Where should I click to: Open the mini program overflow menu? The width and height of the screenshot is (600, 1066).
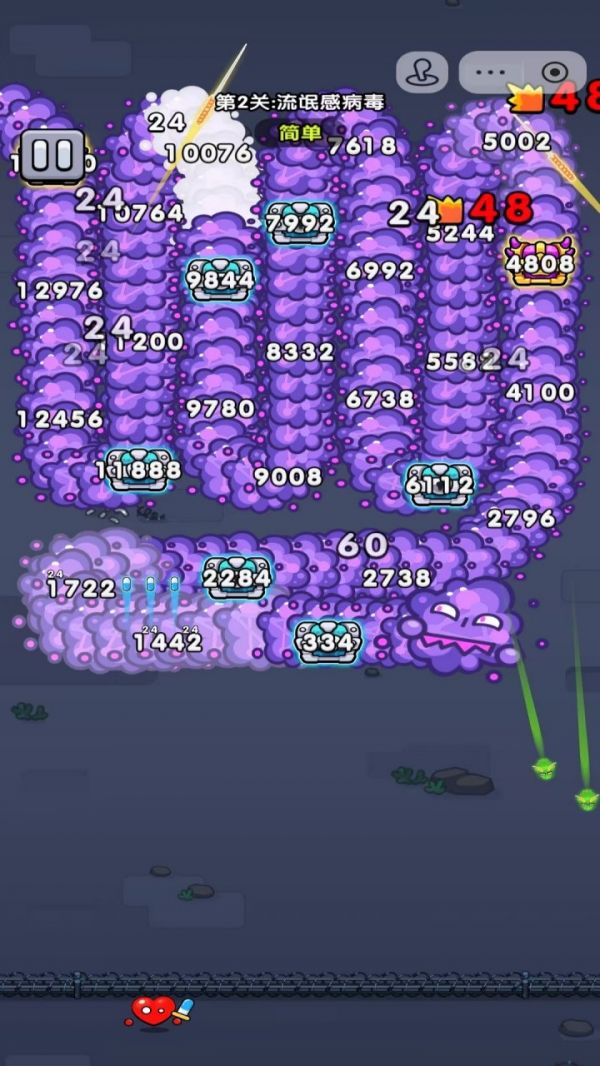click(x=491, y=73)
